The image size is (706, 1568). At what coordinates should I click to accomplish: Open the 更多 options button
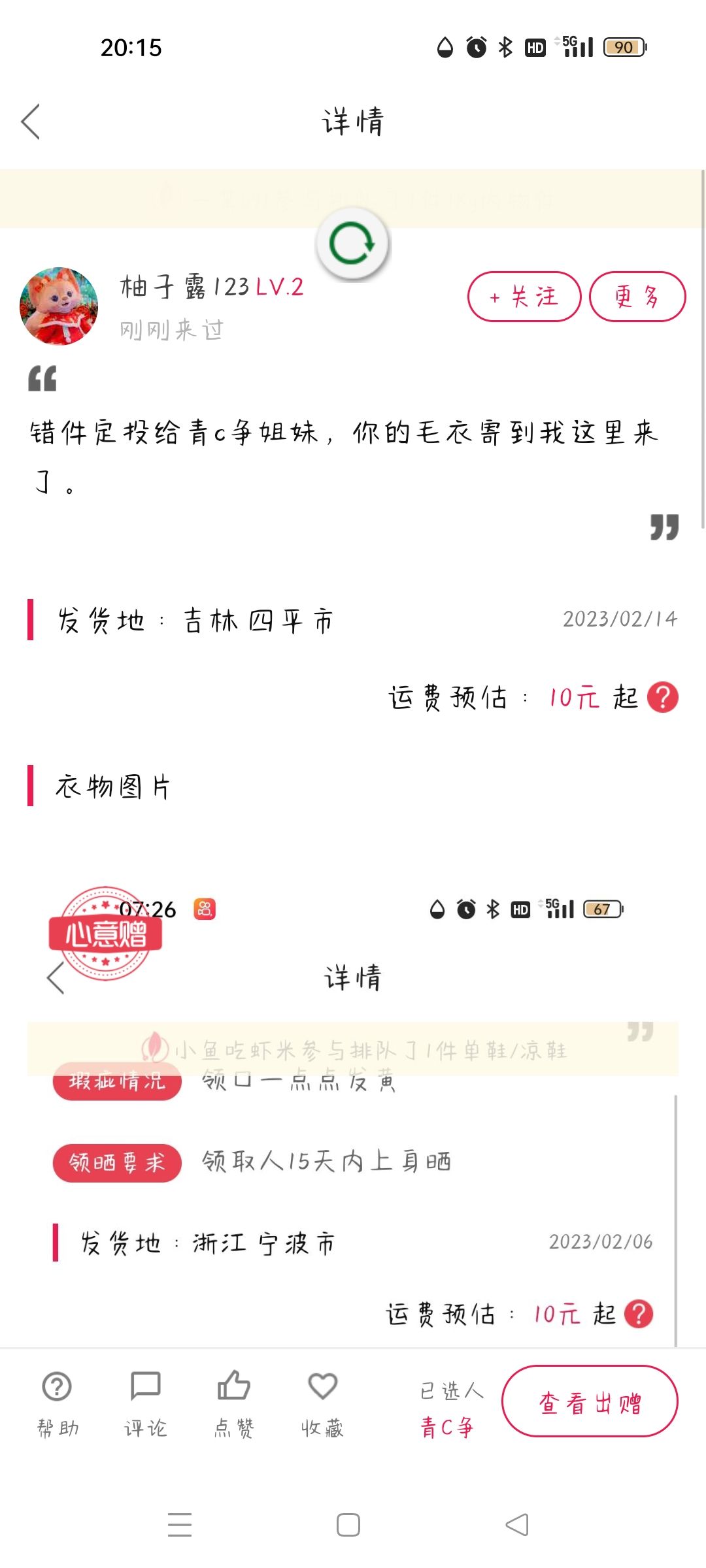[x=637, y=297]
